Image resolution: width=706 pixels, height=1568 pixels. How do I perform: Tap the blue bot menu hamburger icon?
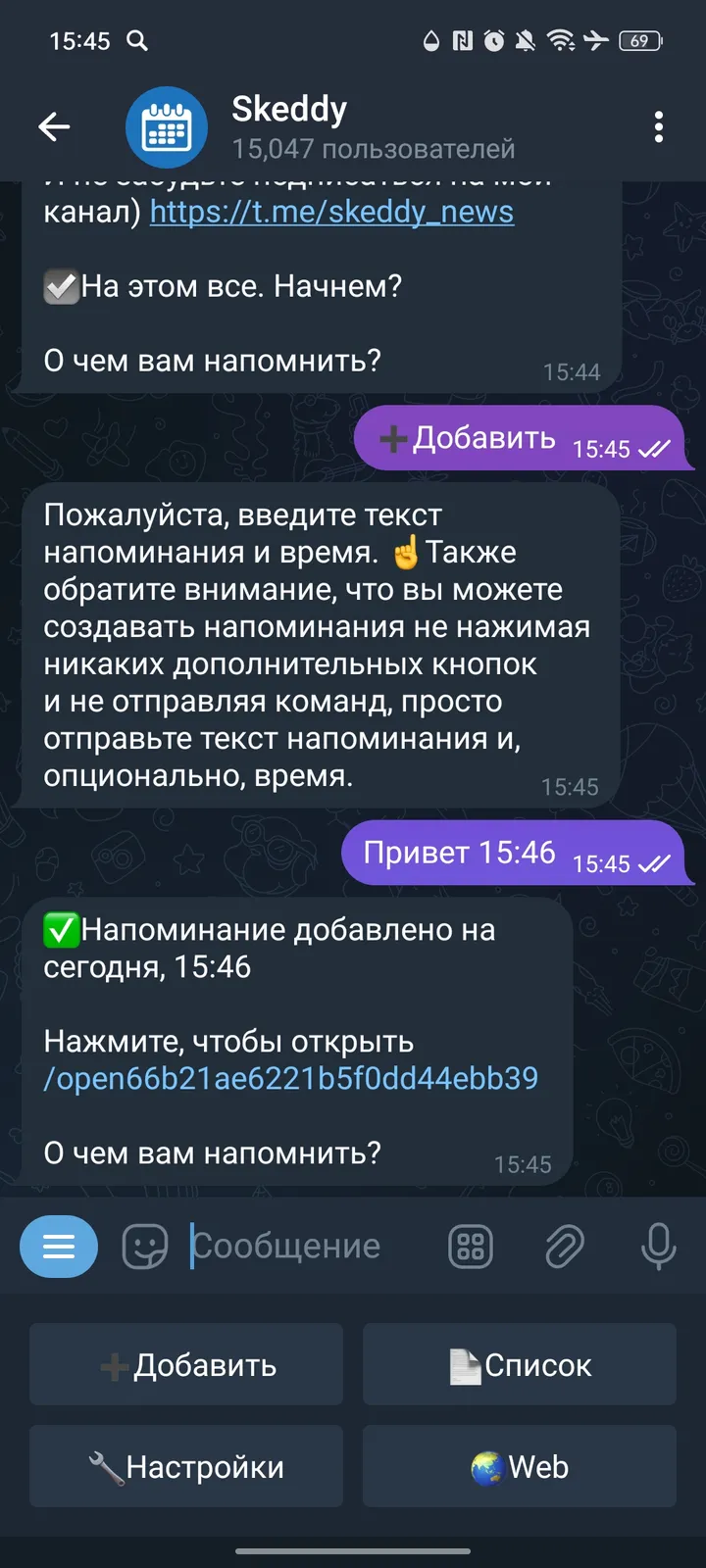pos(59,1246)
